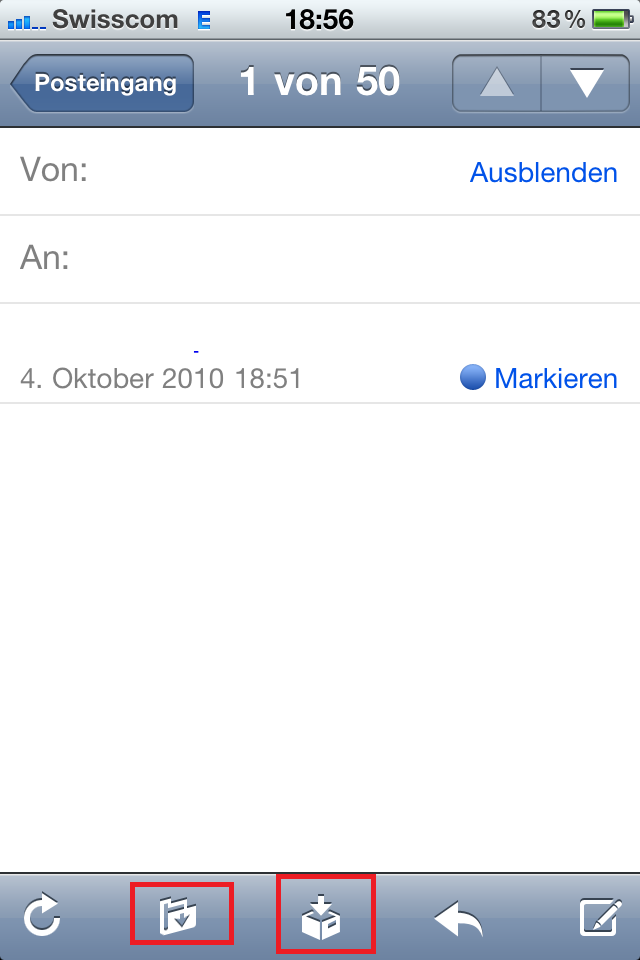Viewport: 640px width, 960px height.
Task: Tap Ausblenden to hide details
Action: [543, 172]
